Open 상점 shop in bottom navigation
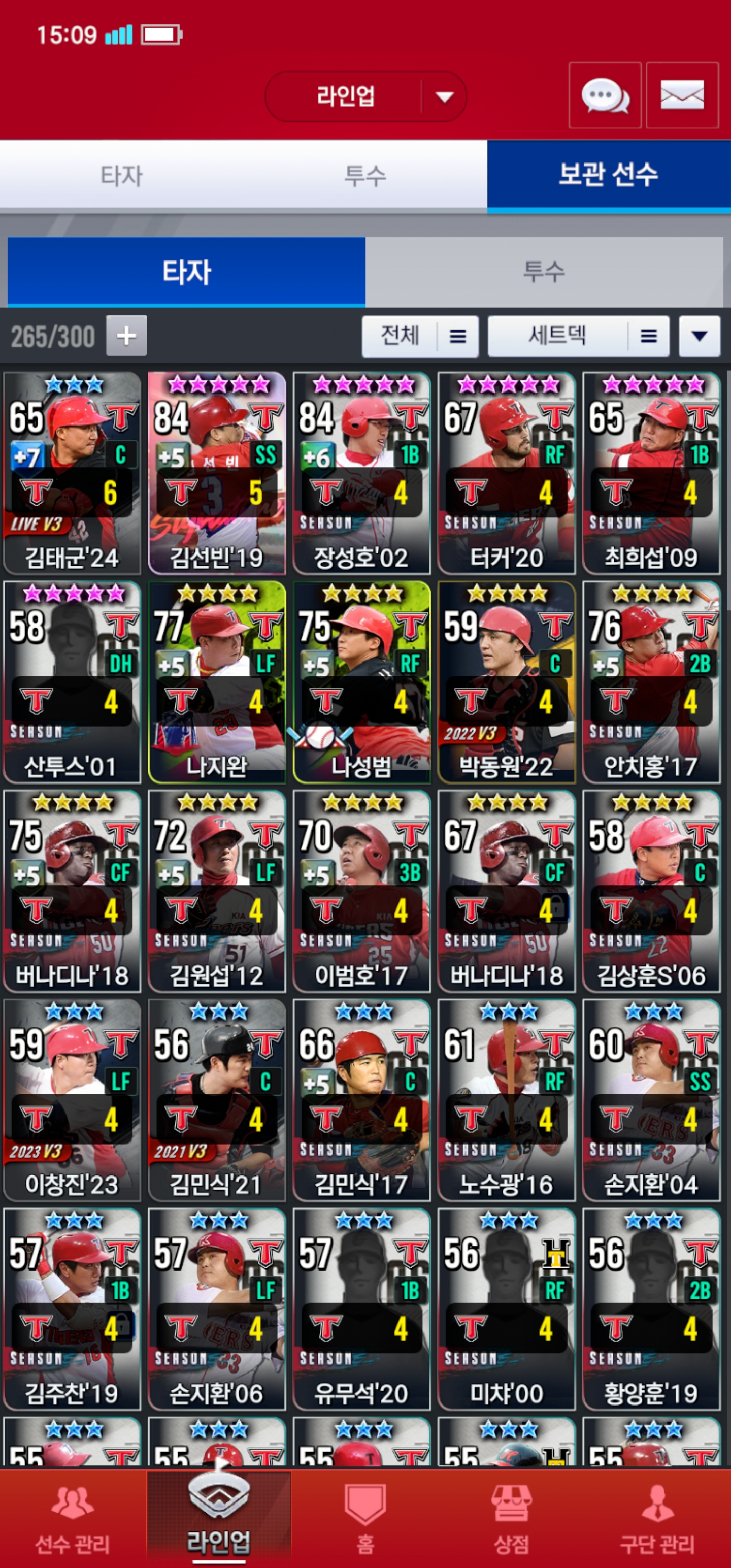Viewport: 731px width, 1568px height. 511,1519
